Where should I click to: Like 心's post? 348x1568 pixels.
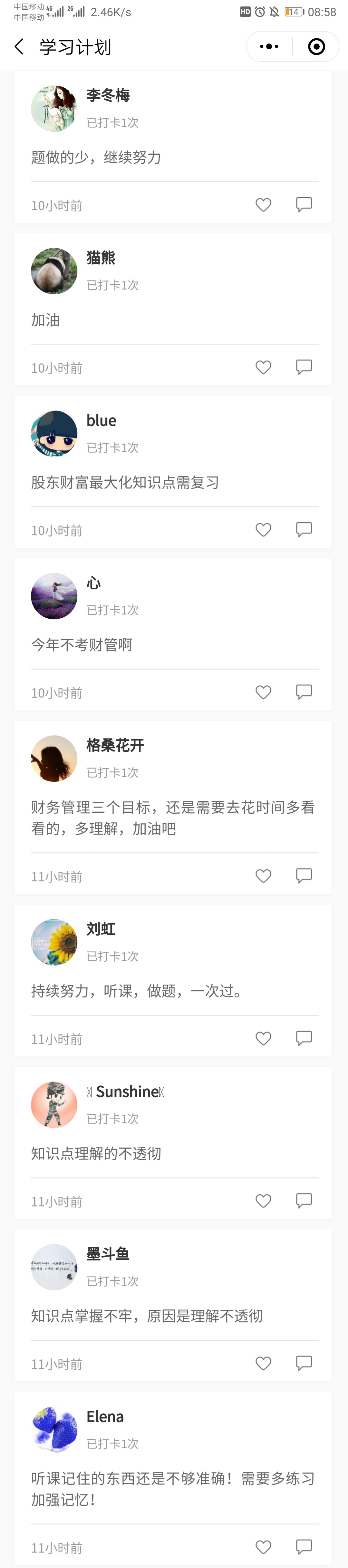(x=264, y=692)
